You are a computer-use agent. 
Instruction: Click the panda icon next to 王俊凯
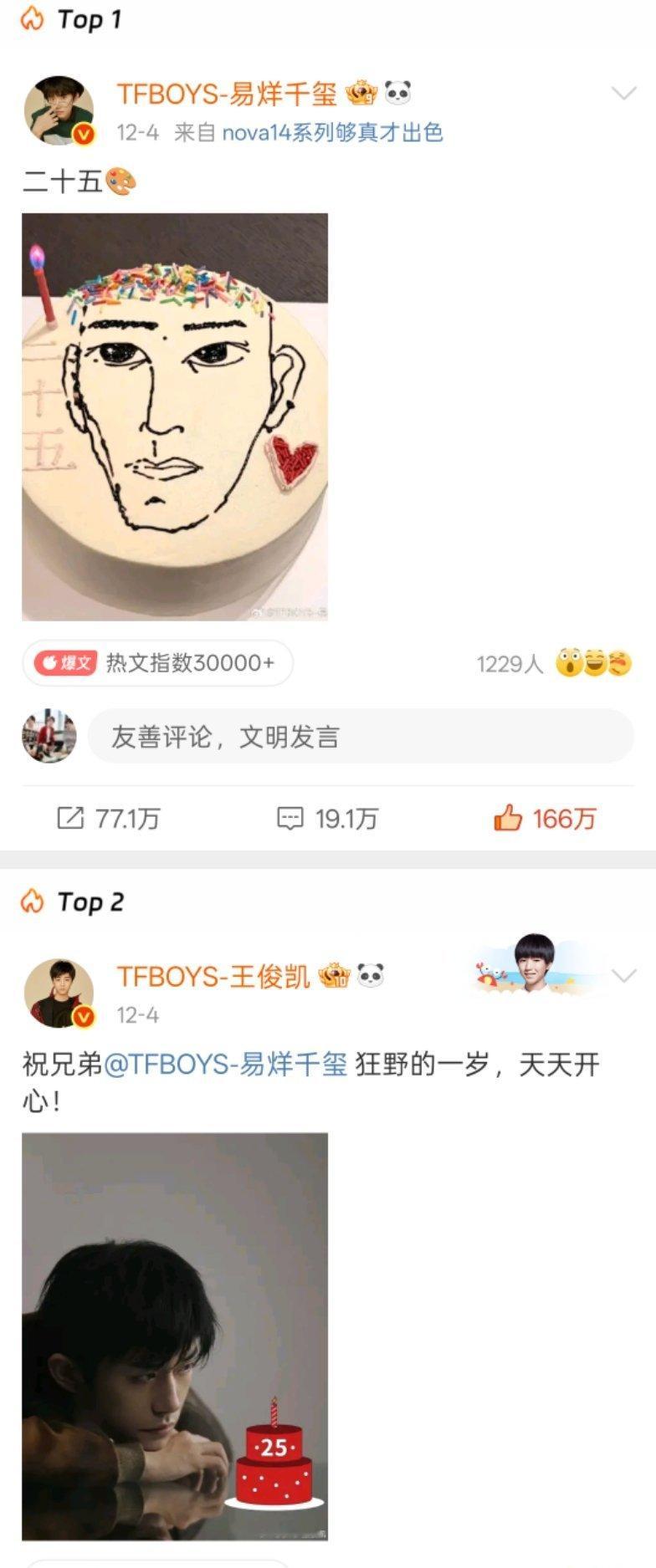(x=372, y=975)
